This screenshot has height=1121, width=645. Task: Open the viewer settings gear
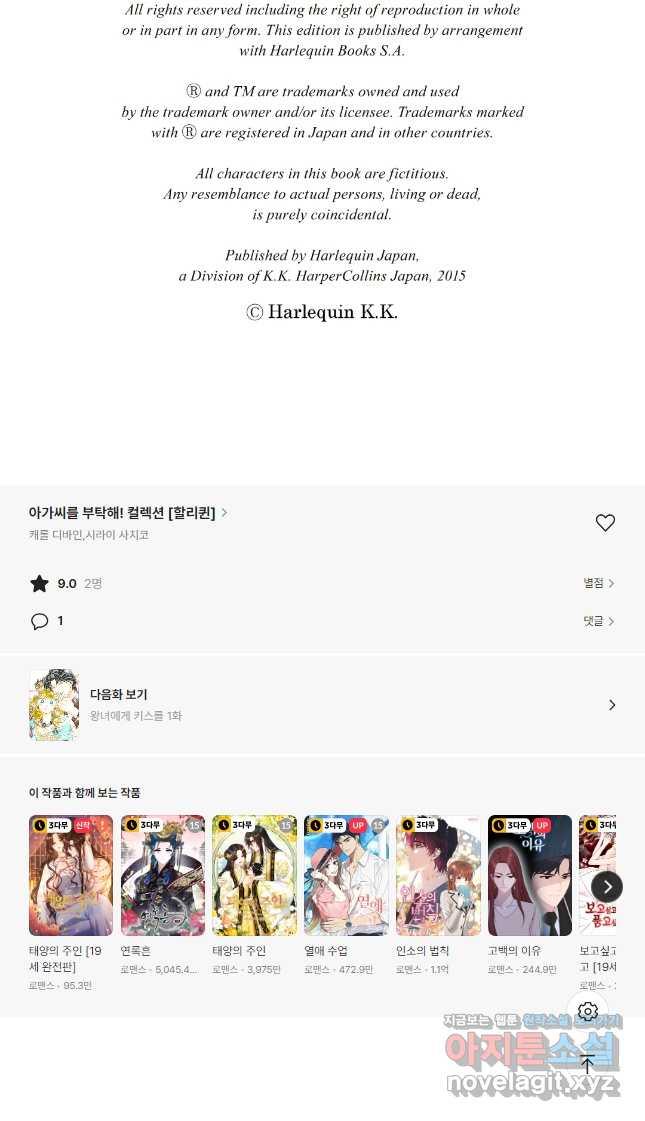click(x=588, y=1011)
